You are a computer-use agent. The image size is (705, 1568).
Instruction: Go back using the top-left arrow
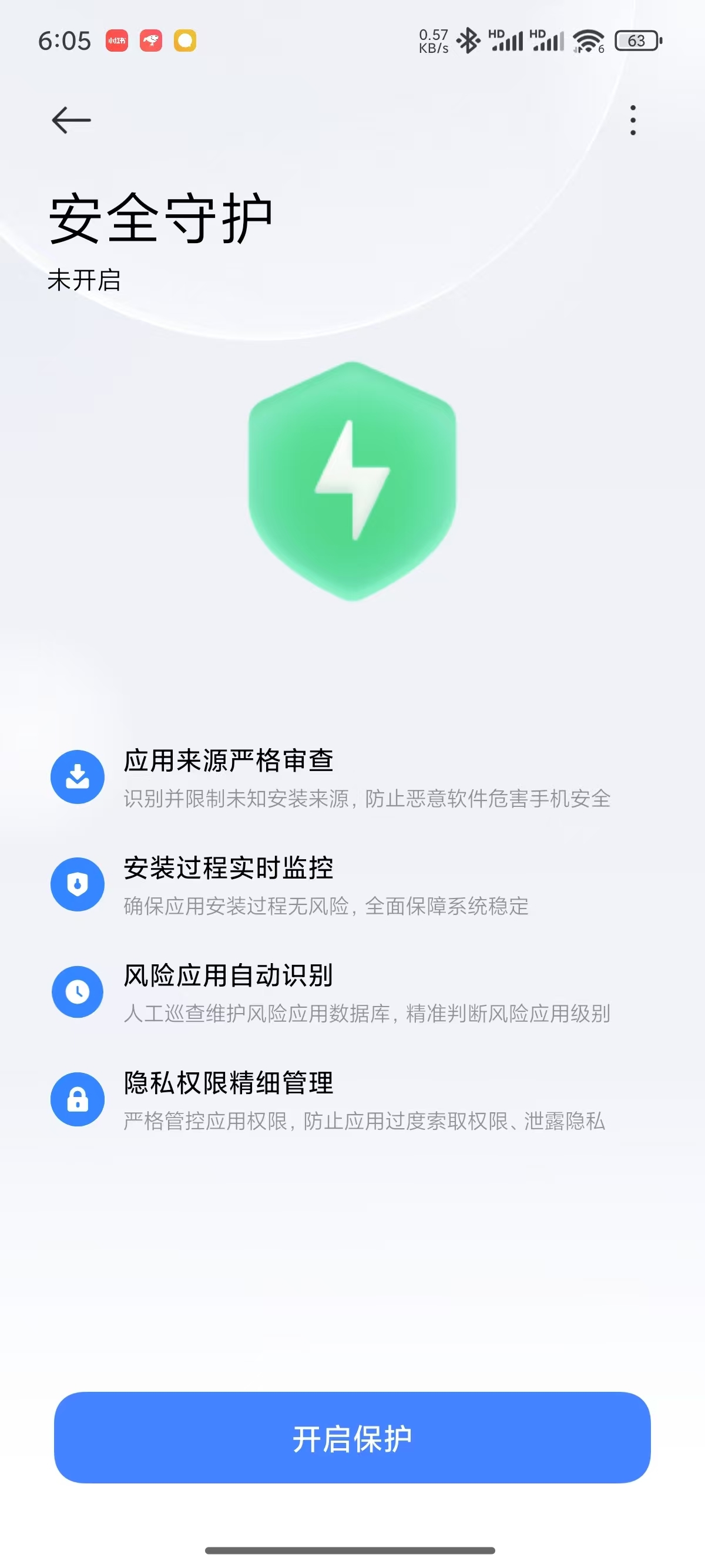pos(71,120)
